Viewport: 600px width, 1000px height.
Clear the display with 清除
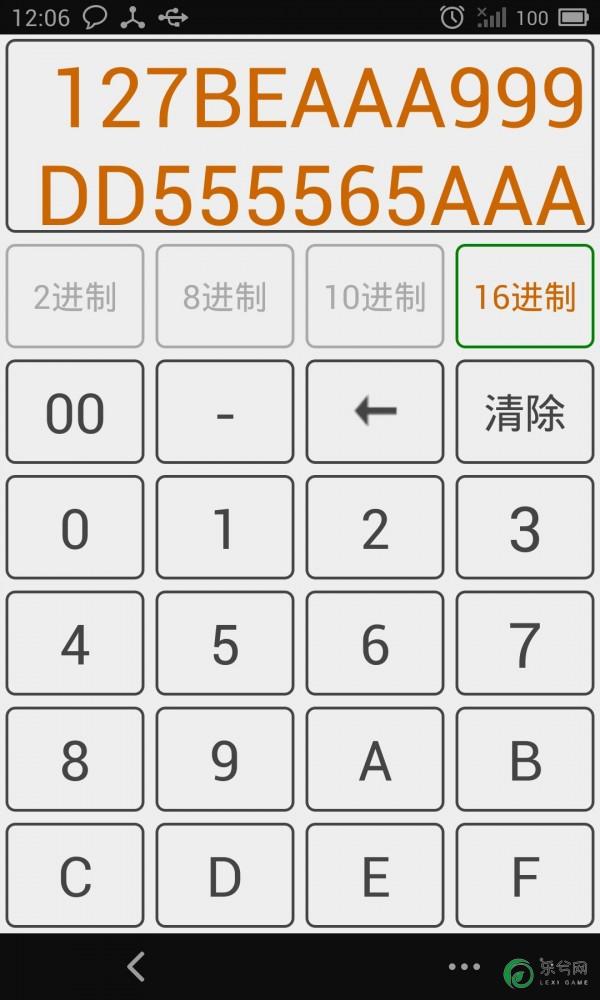[525, 412]
